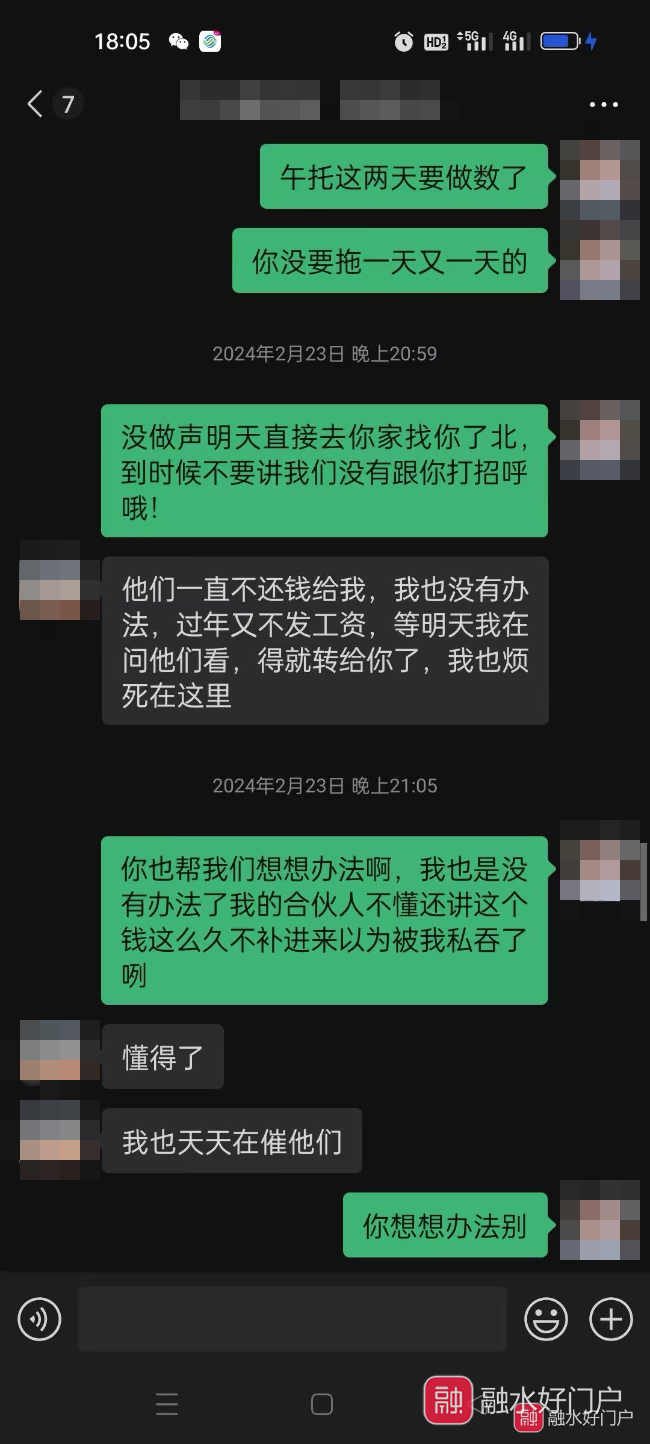Open the avatar beside "午托这两天要做数了"
Viewport: 650px width, 1444px height.
click(599, 176)
